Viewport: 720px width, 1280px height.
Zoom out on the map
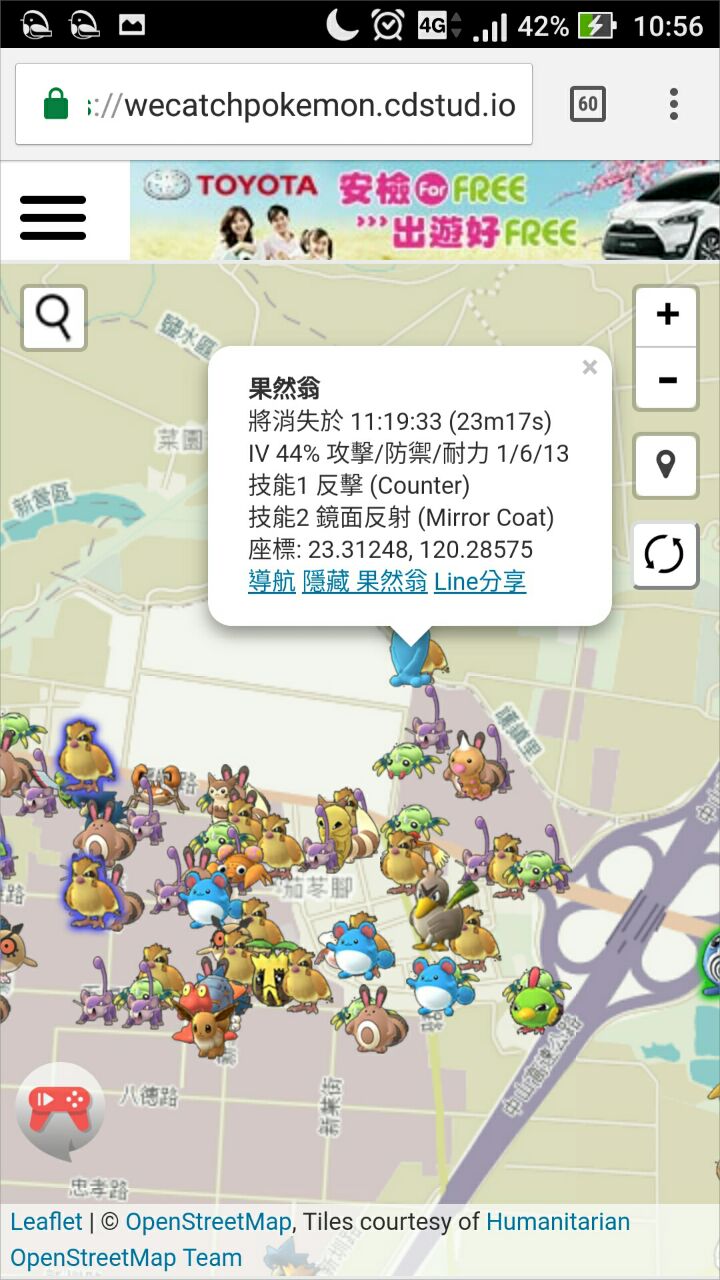click(666, 379)
